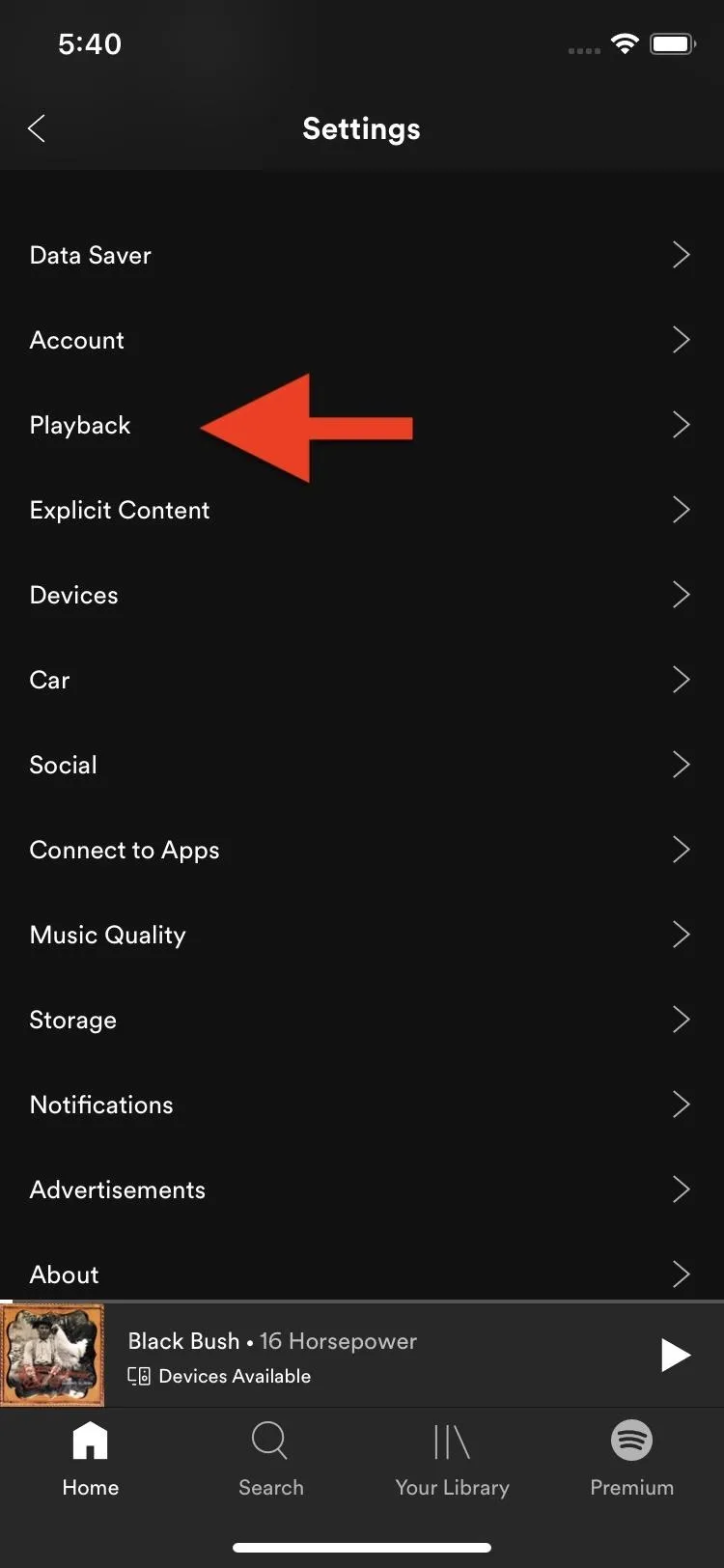Open Account settings

(362, 340)
